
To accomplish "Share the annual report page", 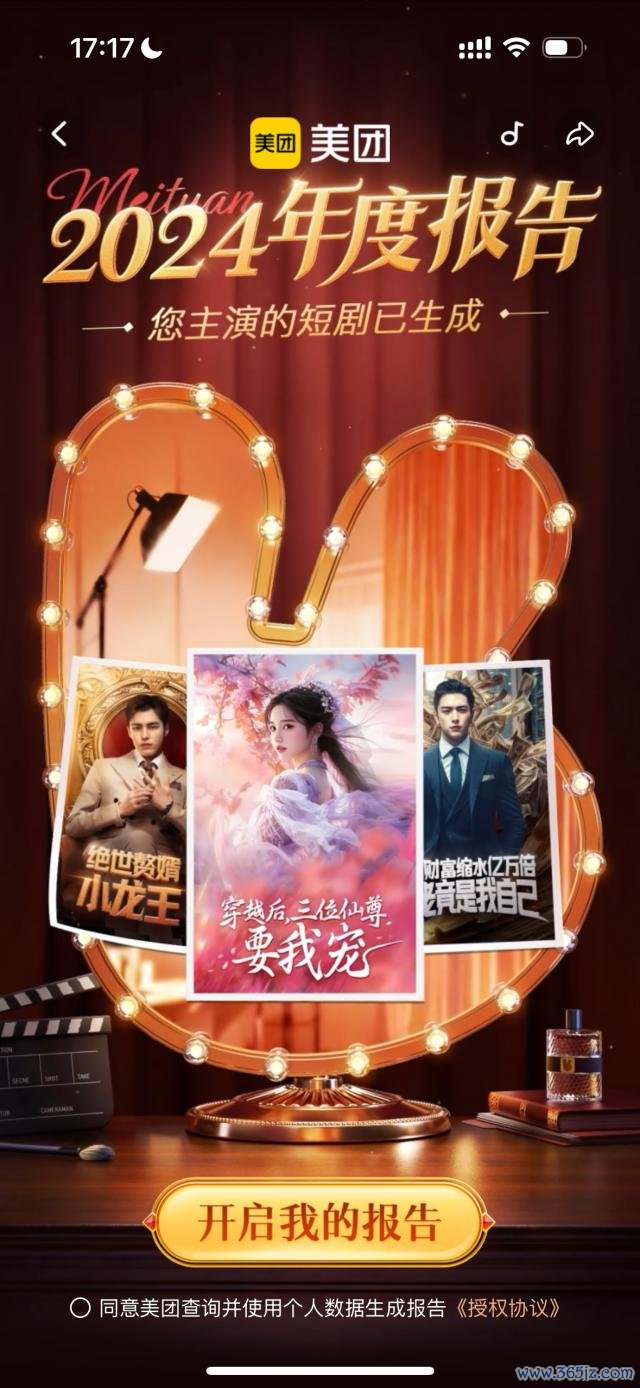I will pyautogui.click(x=580, y=134).
